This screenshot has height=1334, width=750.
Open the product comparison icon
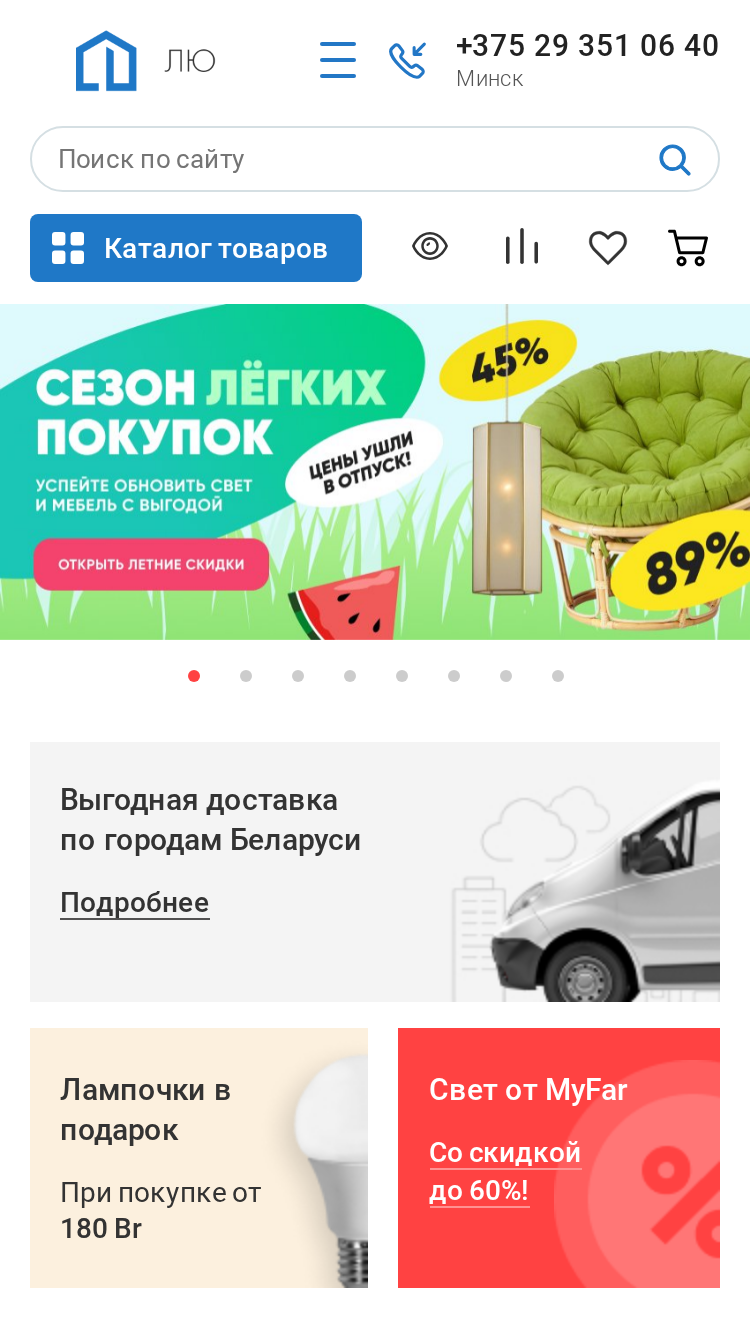522,246
